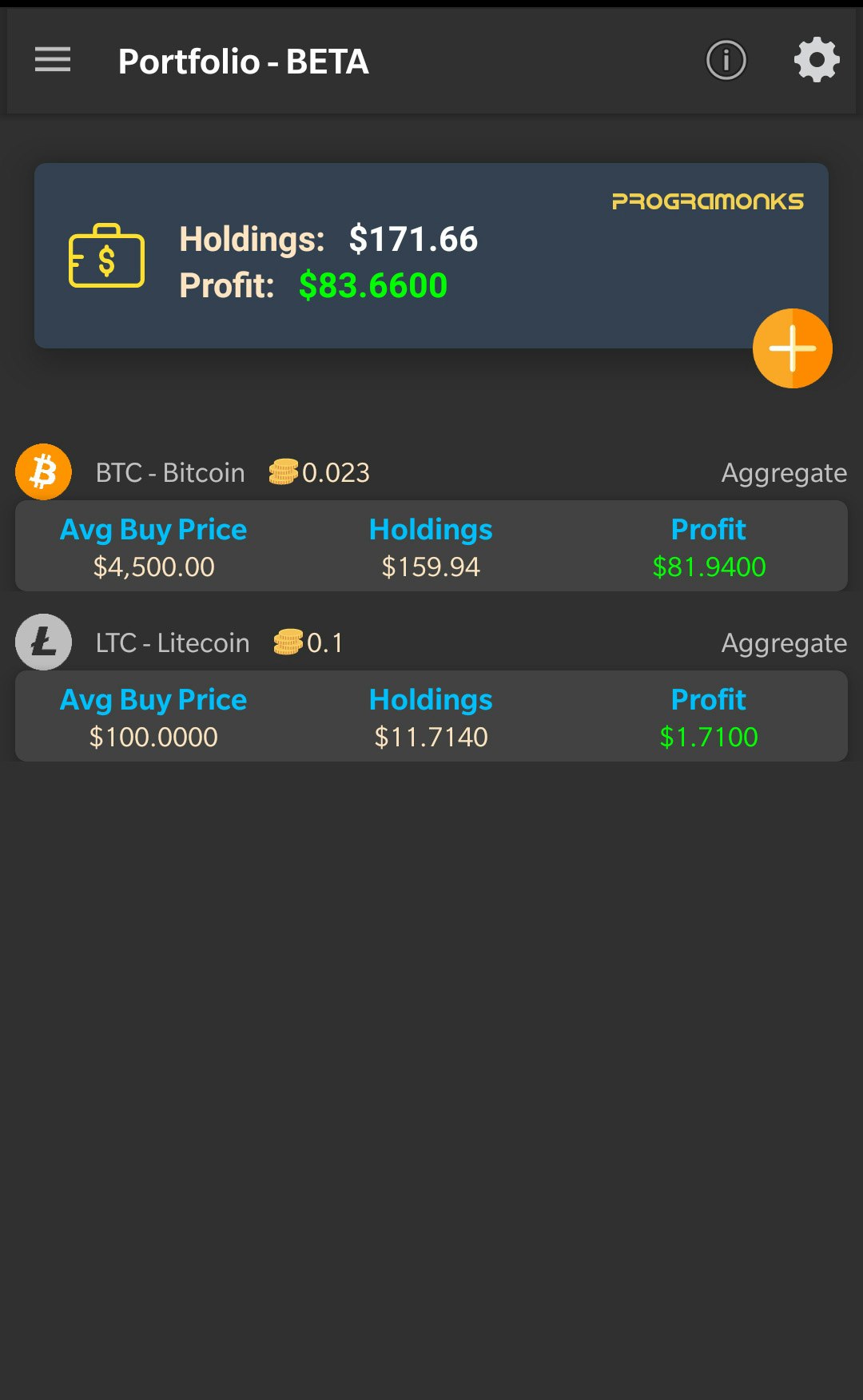
Task: Tap the orange plus button to add a coin
Action: point(792,348)
